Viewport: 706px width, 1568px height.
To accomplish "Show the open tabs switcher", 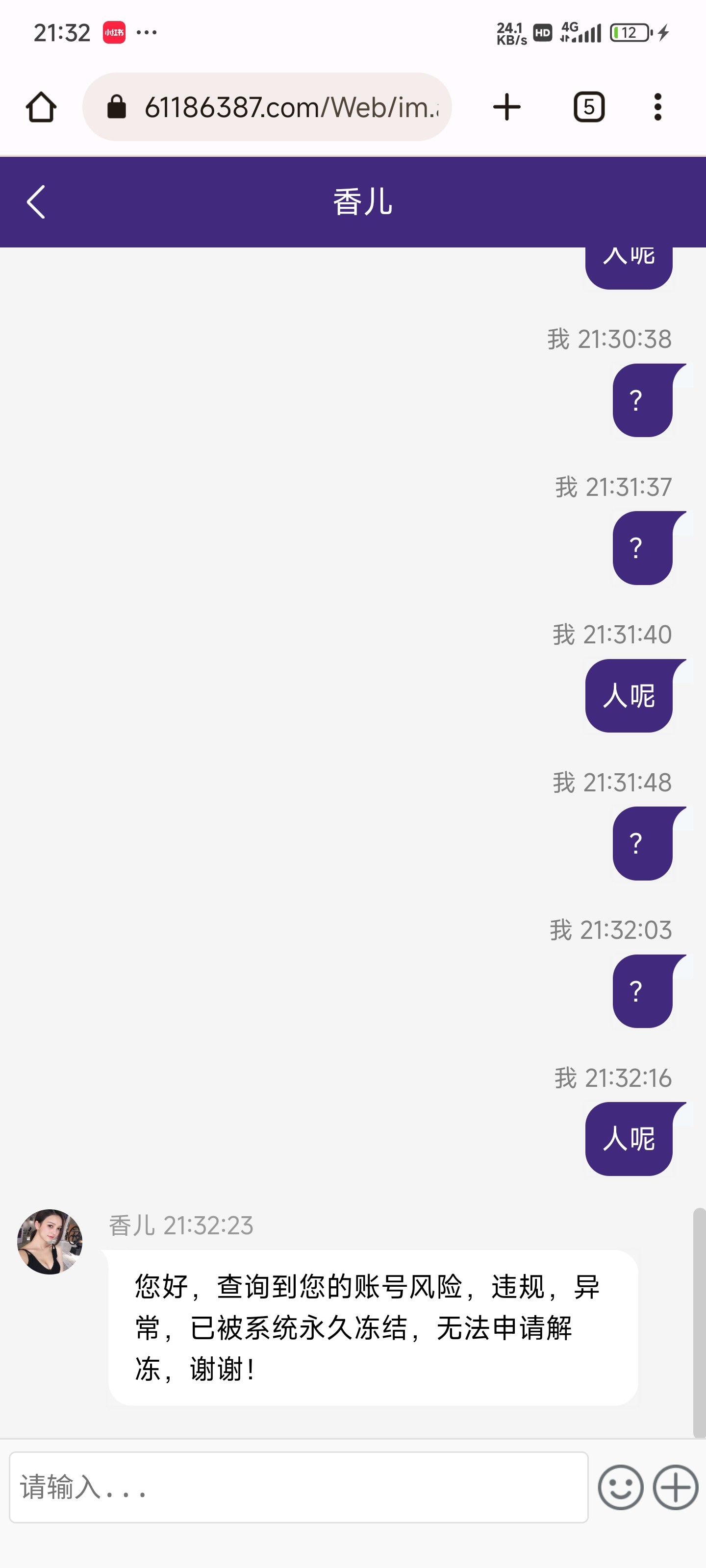I will point(588,108).
